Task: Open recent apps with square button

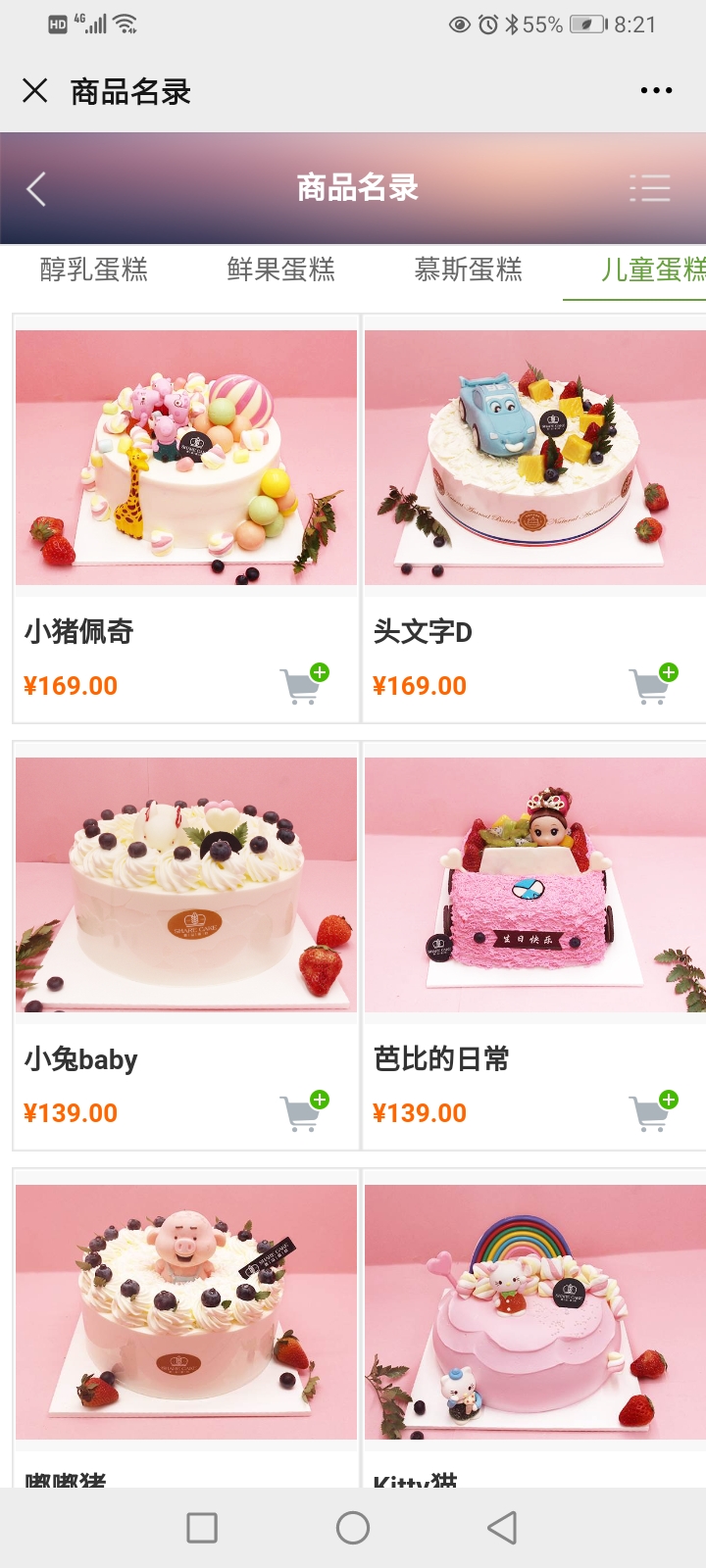Action: pos(202,1528)
